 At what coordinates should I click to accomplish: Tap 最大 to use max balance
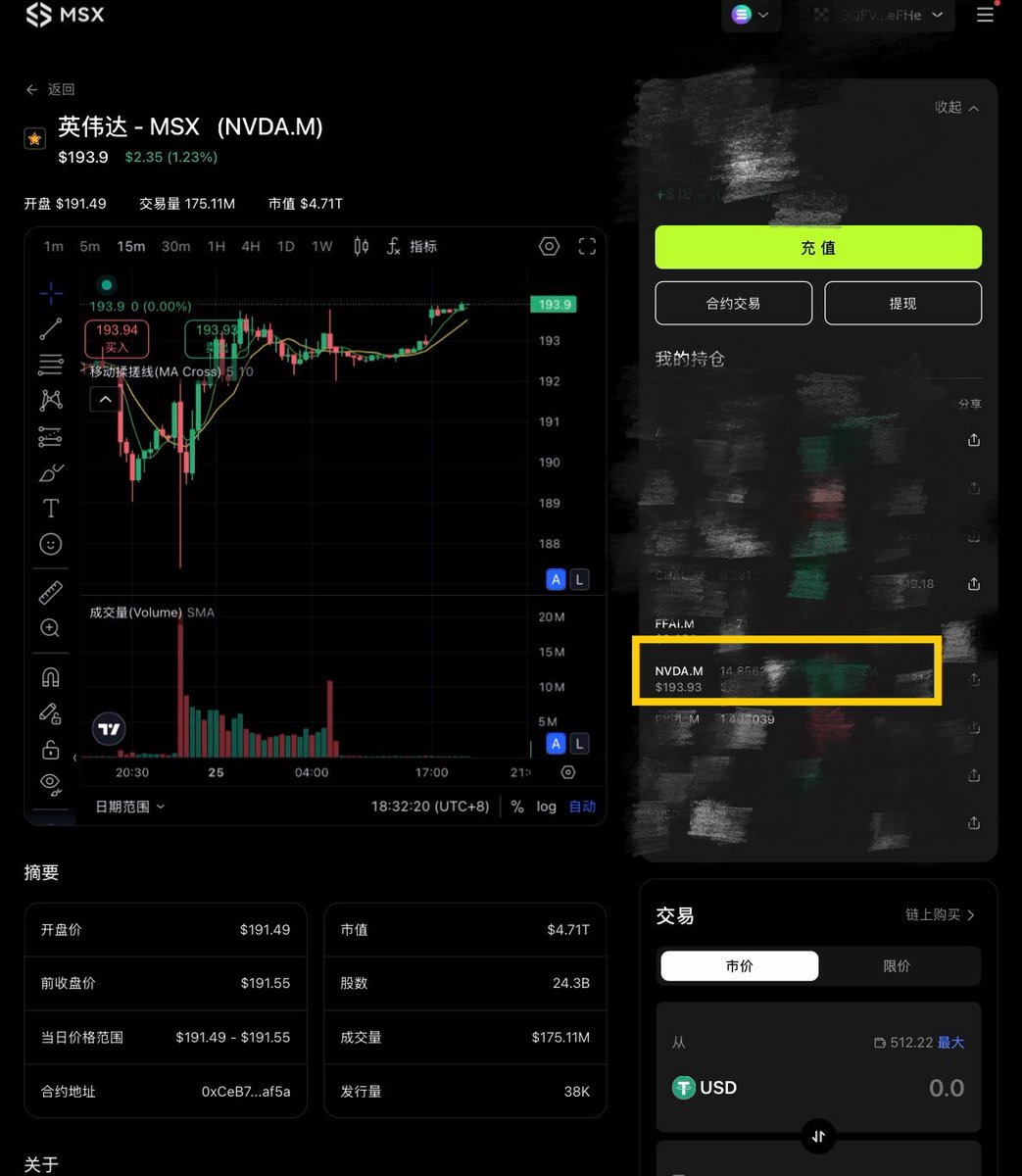click(x=950, y=1043)
